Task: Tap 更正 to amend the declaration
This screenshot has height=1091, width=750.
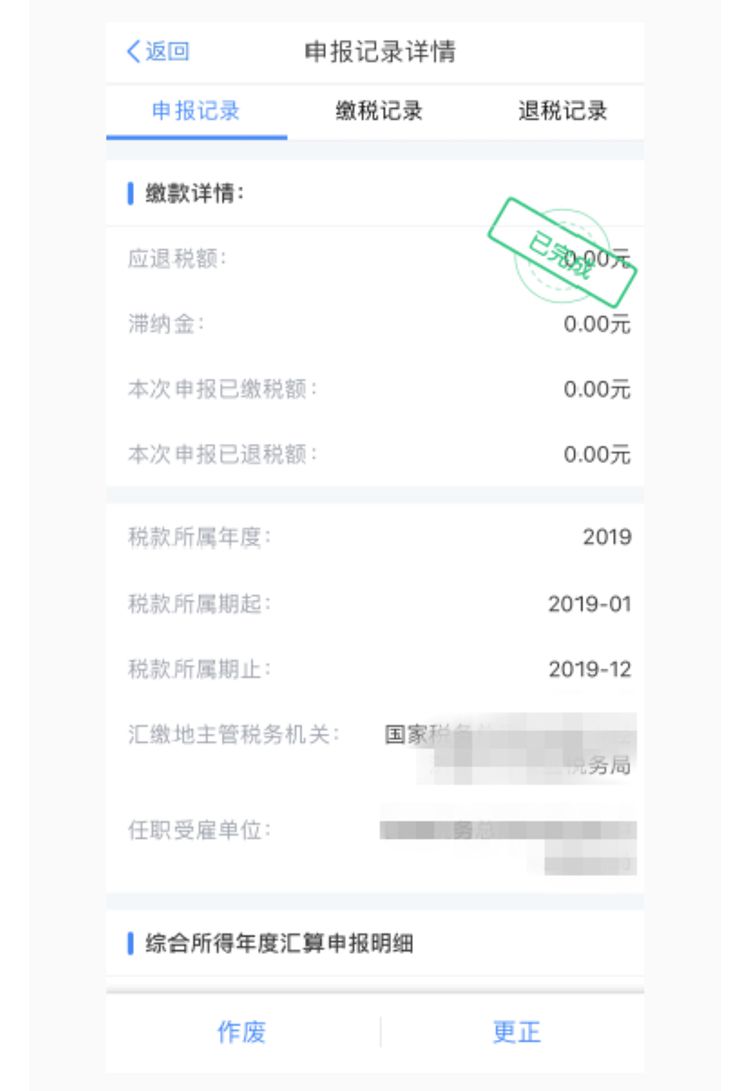Action: click(x=516, y=1032)
